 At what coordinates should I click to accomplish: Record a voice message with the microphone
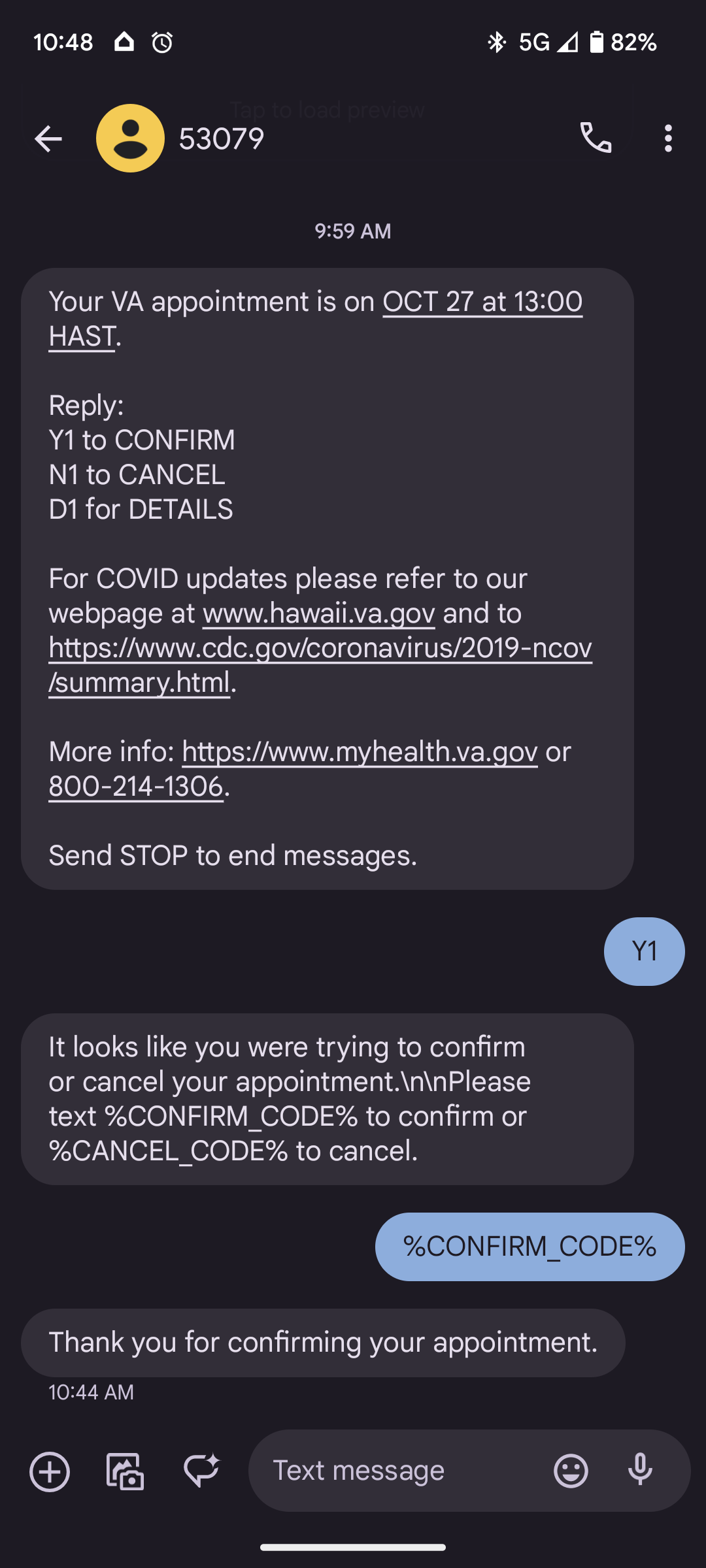tap(640, 1471)
